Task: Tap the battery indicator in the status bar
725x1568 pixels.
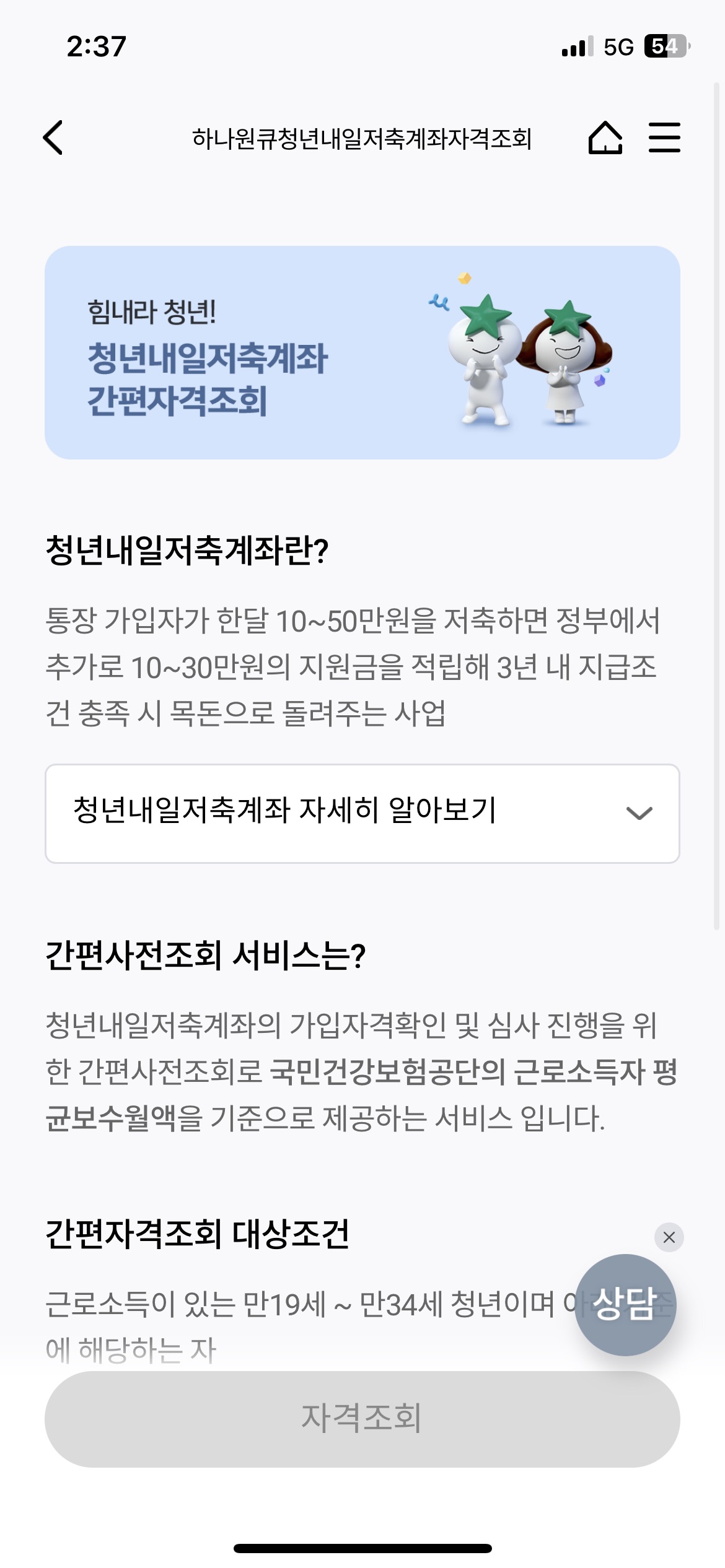Action: (x=664, y=46)
